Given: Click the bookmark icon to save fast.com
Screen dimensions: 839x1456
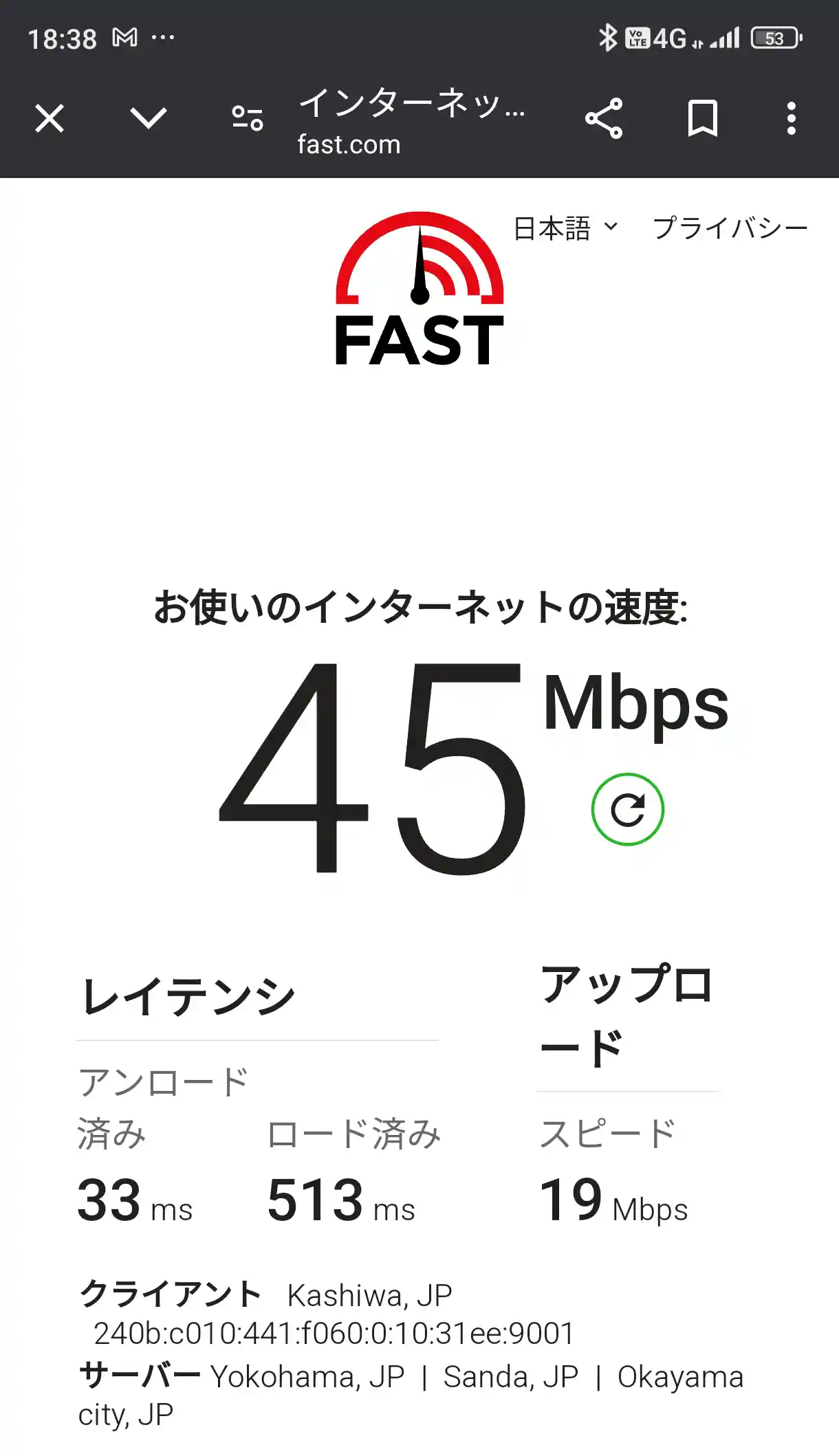Looking at the screenshot, I should pyautogui.click(x=701, y=119).
